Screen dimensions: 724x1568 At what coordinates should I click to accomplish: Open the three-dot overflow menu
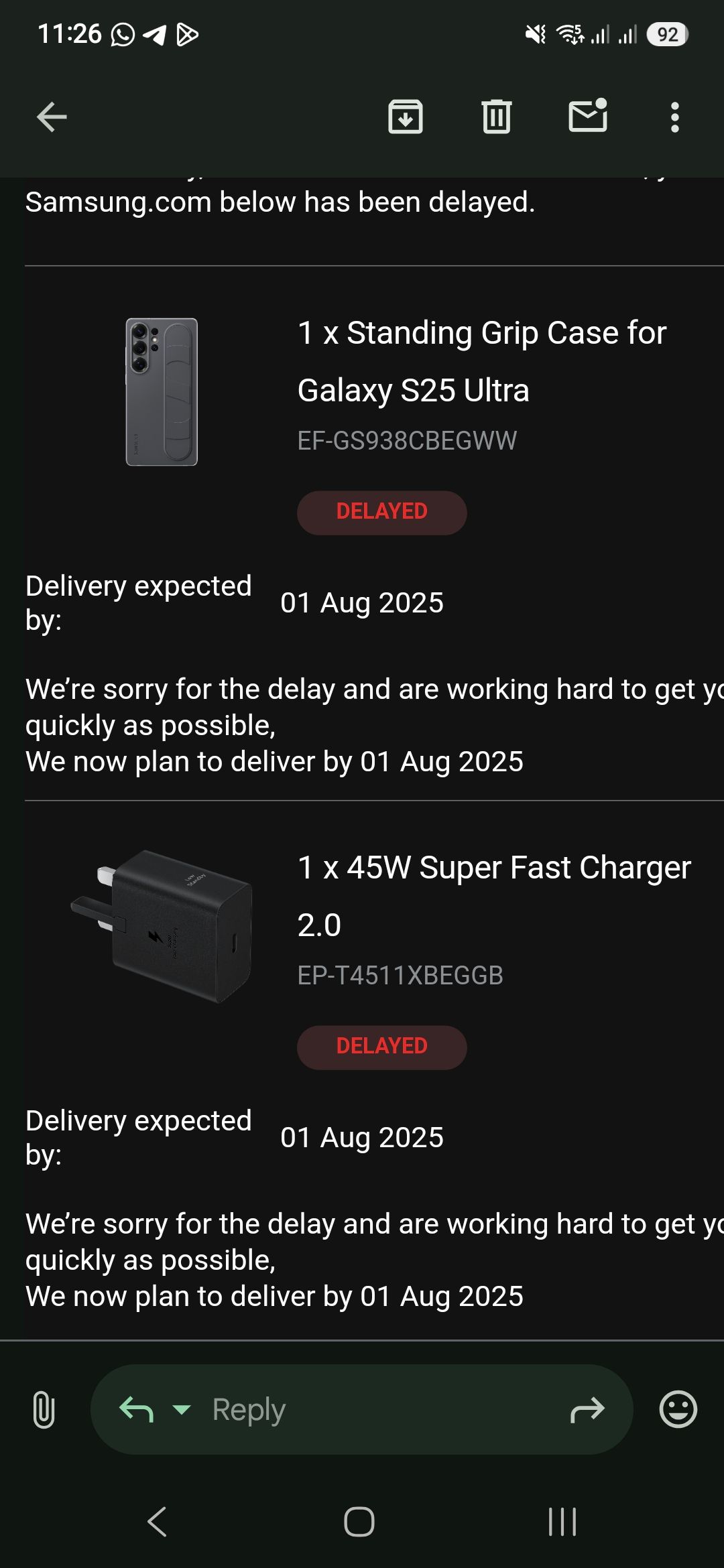tap(674, 117)
